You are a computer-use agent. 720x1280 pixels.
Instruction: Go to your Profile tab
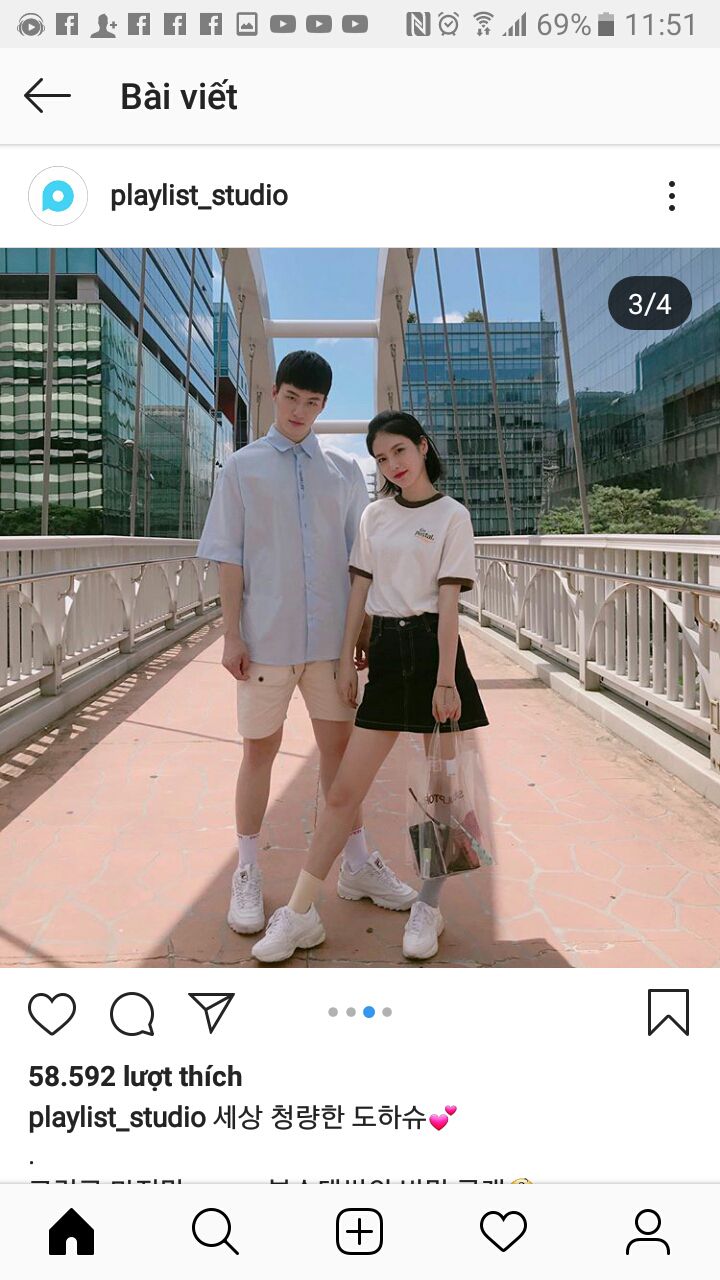[x=647, y=1231]
